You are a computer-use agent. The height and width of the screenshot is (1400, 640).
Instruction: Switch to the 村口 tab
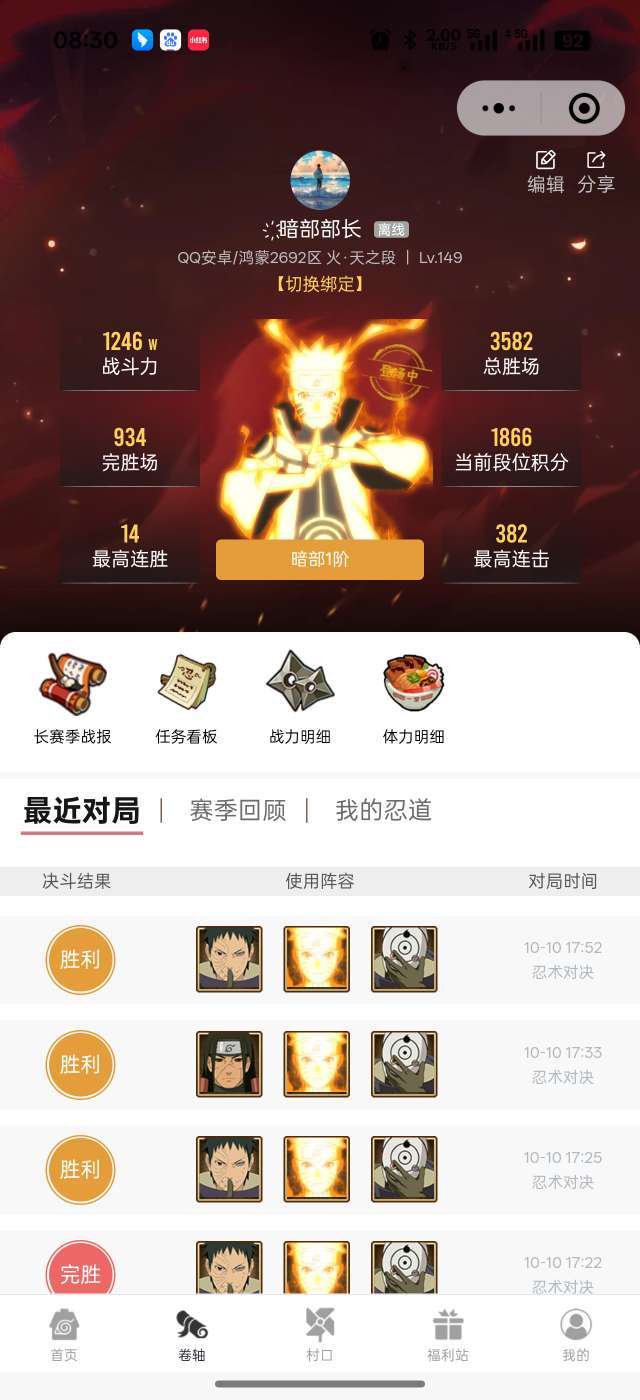(x=320, y=1335)
